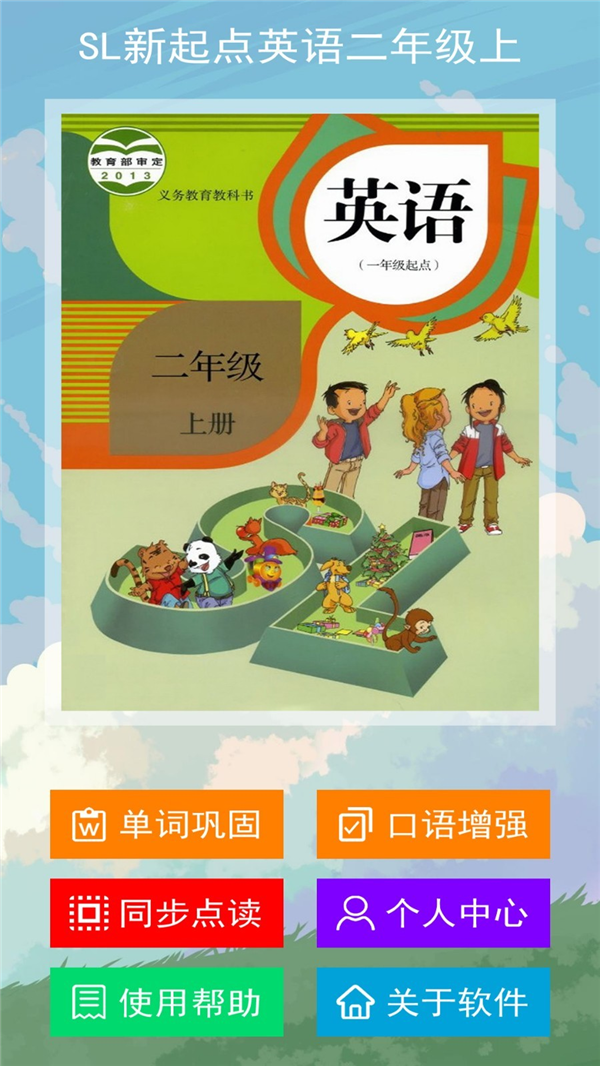The image size is (600, 1066).
Task: View 关于软件 about page
Action: point(433,1002)
